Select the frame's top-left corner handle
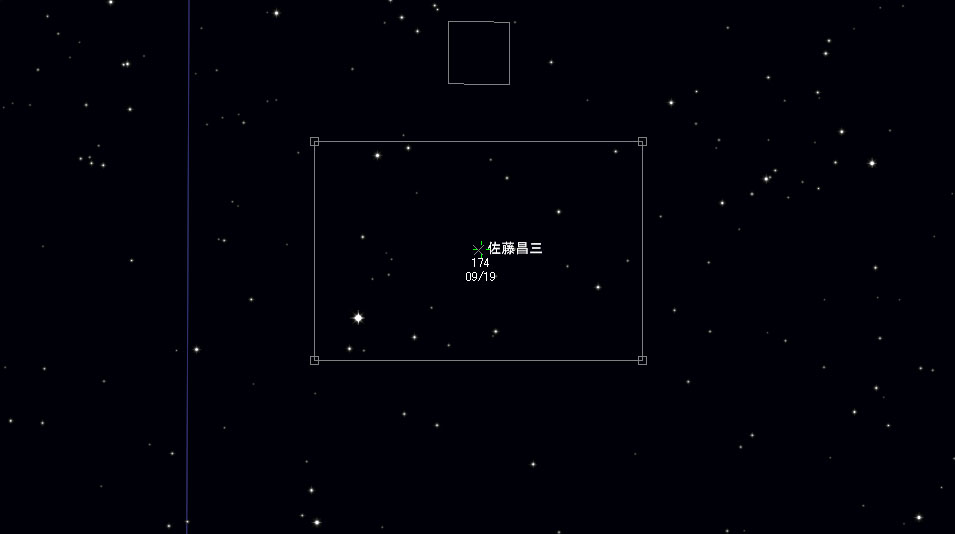955x534 pixels. tap(314, 142)
